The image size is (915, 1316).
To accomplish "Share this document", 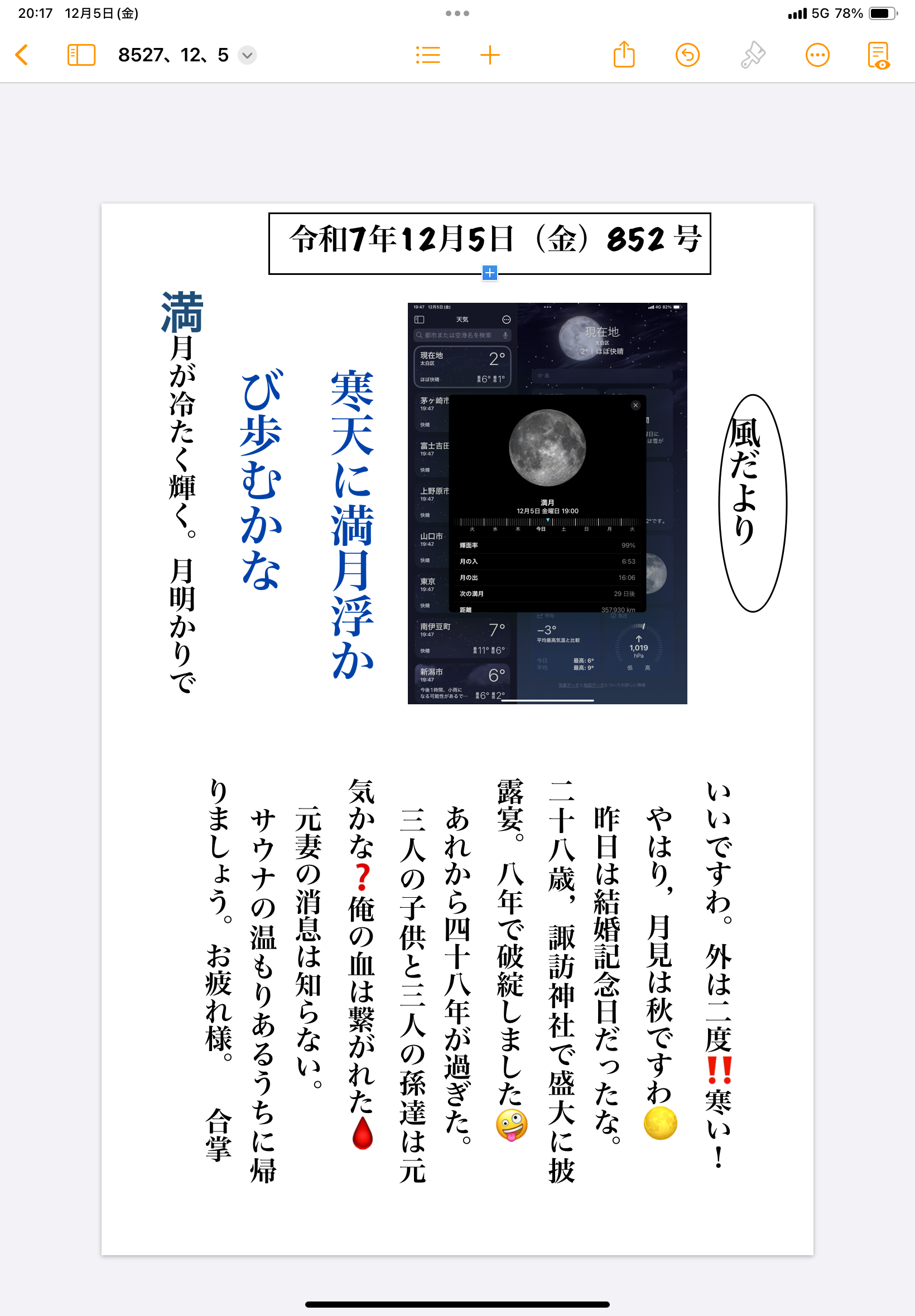I will point(624,55).
